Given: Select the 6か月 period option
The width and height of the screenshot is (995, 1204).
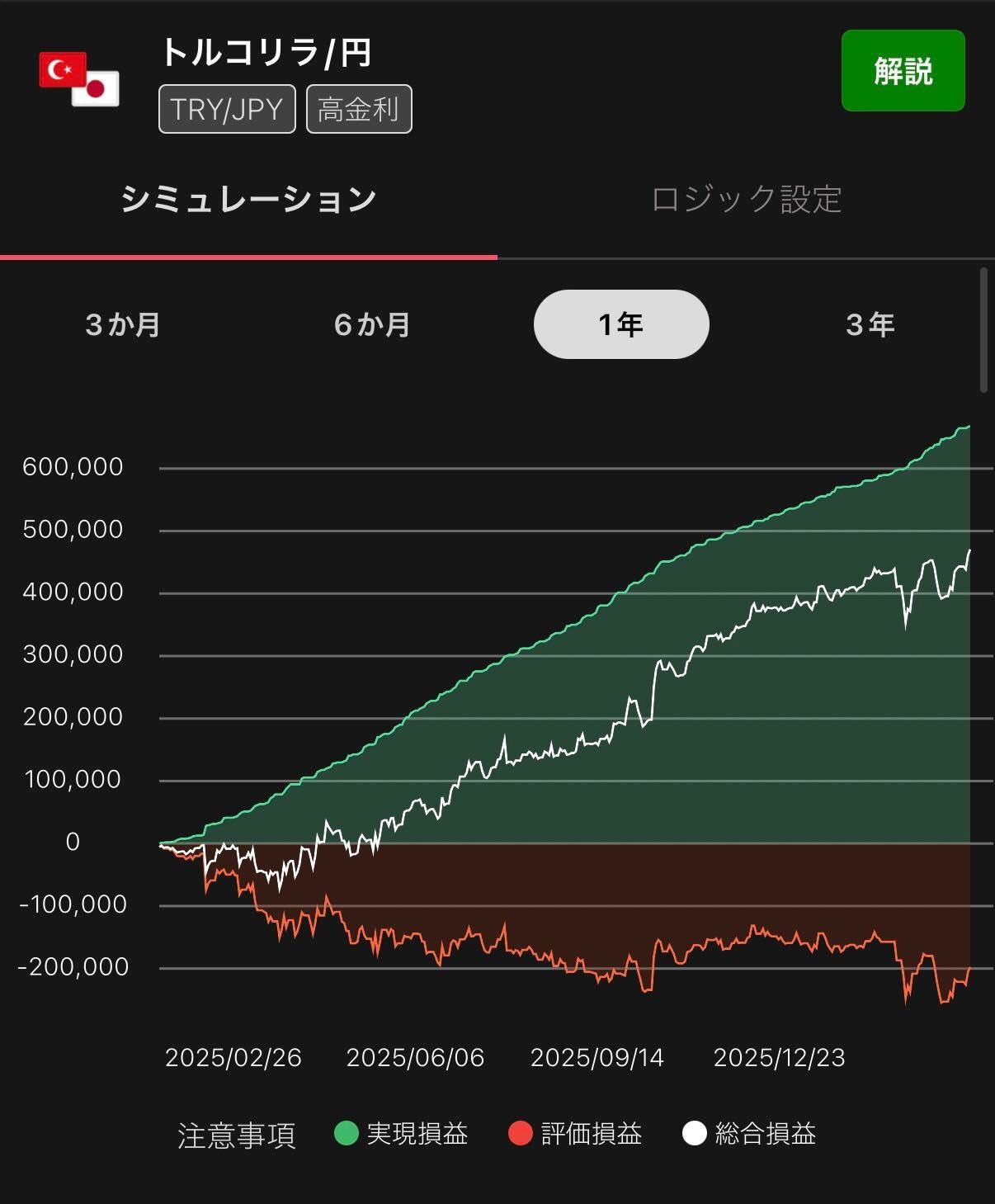Looking at the screenshot, I should coord(373,324).
